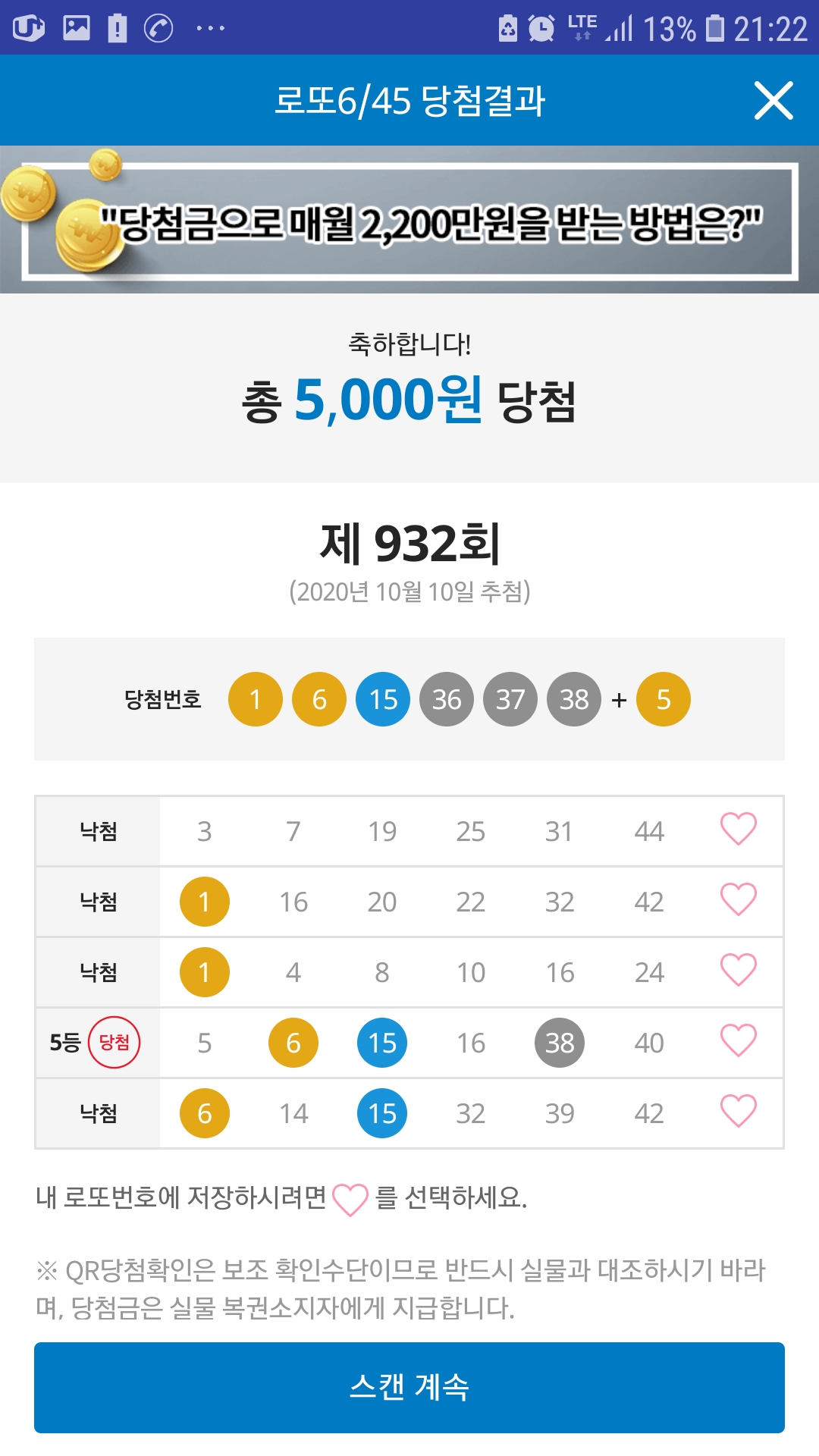Save the row 1, 4, 8, 10 with heart
The height and width of the screenshot is (1456, 819).
click(738, 971)
